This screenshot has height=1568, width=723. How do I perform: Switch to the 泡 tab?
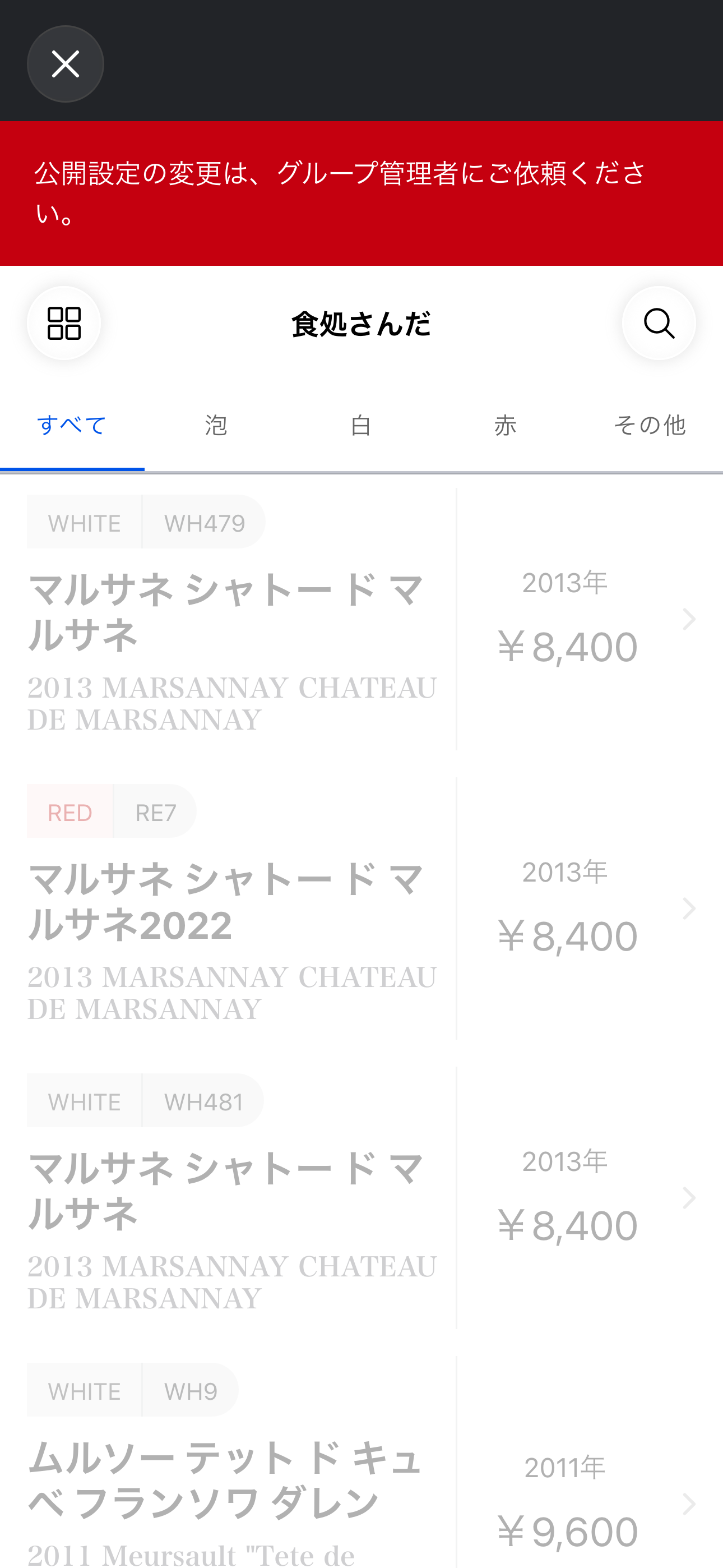pyautogui.click(x=216, y=425)
